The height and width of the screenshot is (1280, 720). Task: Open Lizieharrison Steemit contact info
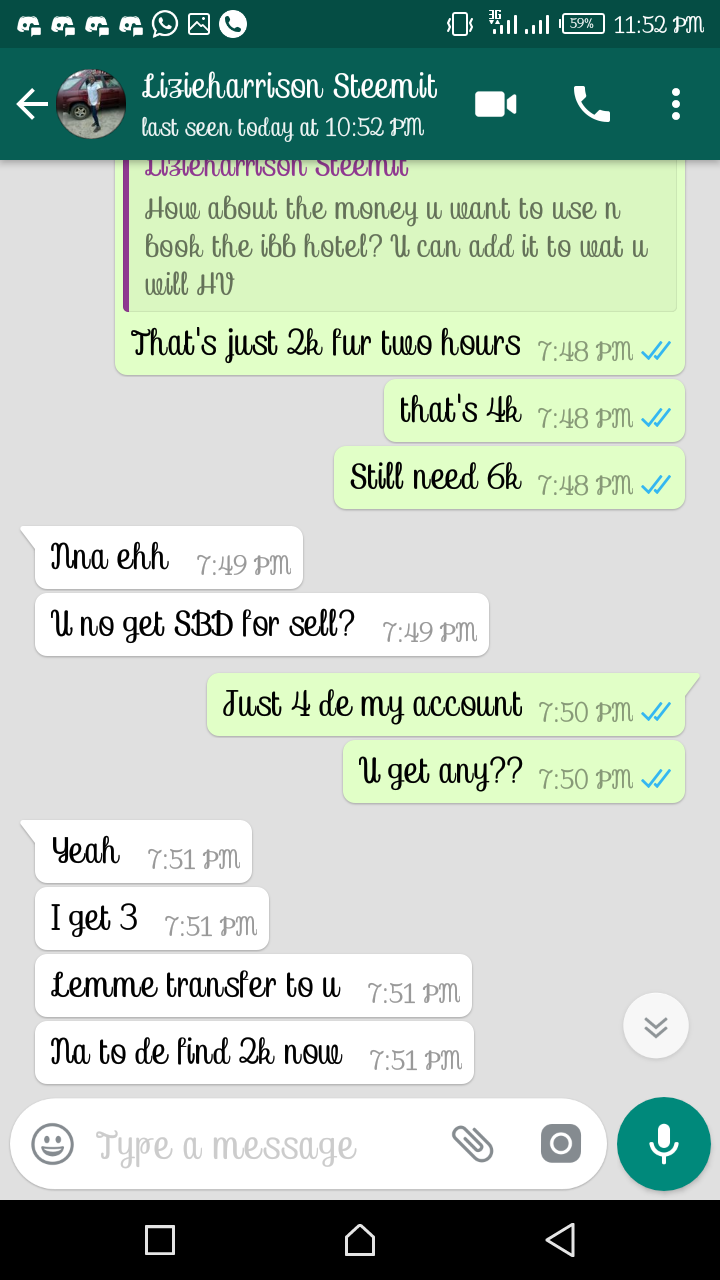coord(288,104)
